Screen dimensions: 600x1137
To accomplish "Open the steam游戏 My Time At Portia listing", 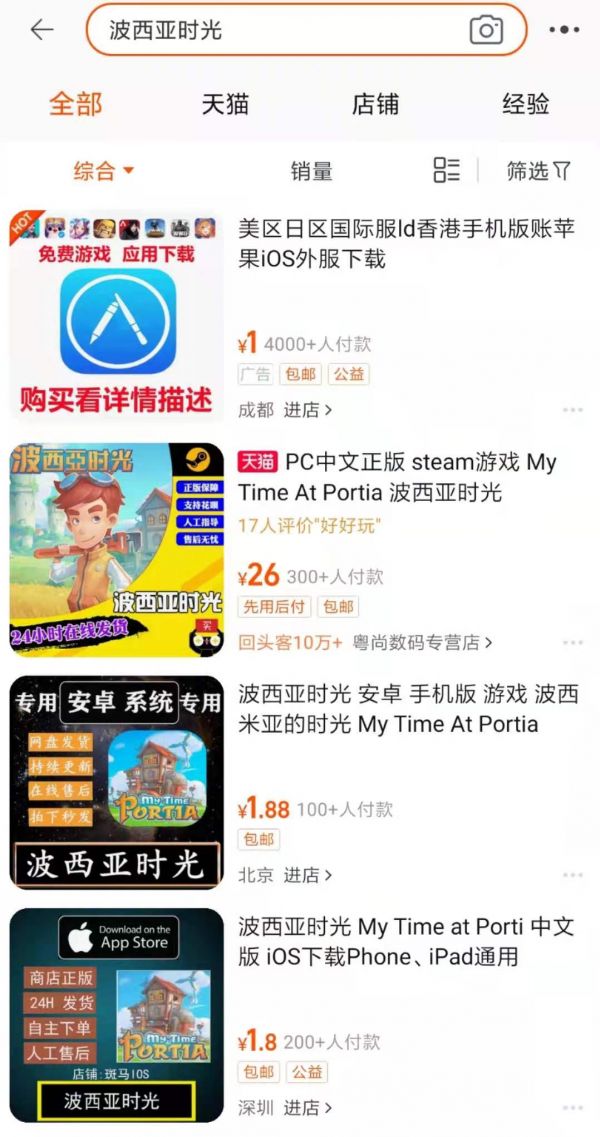I will click(x=406, y=477).
